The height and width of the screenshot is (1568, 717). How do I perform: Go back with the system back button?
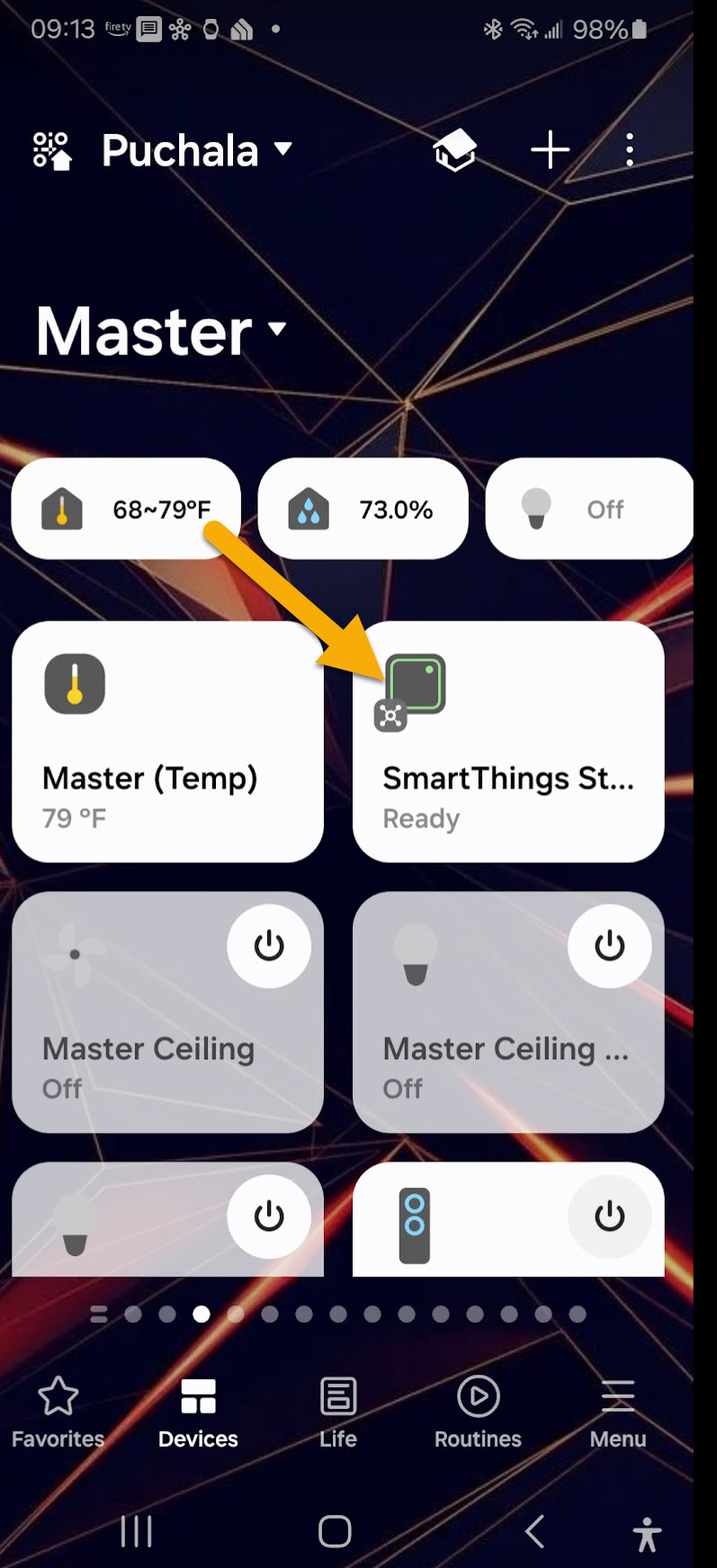(534, 1531)
